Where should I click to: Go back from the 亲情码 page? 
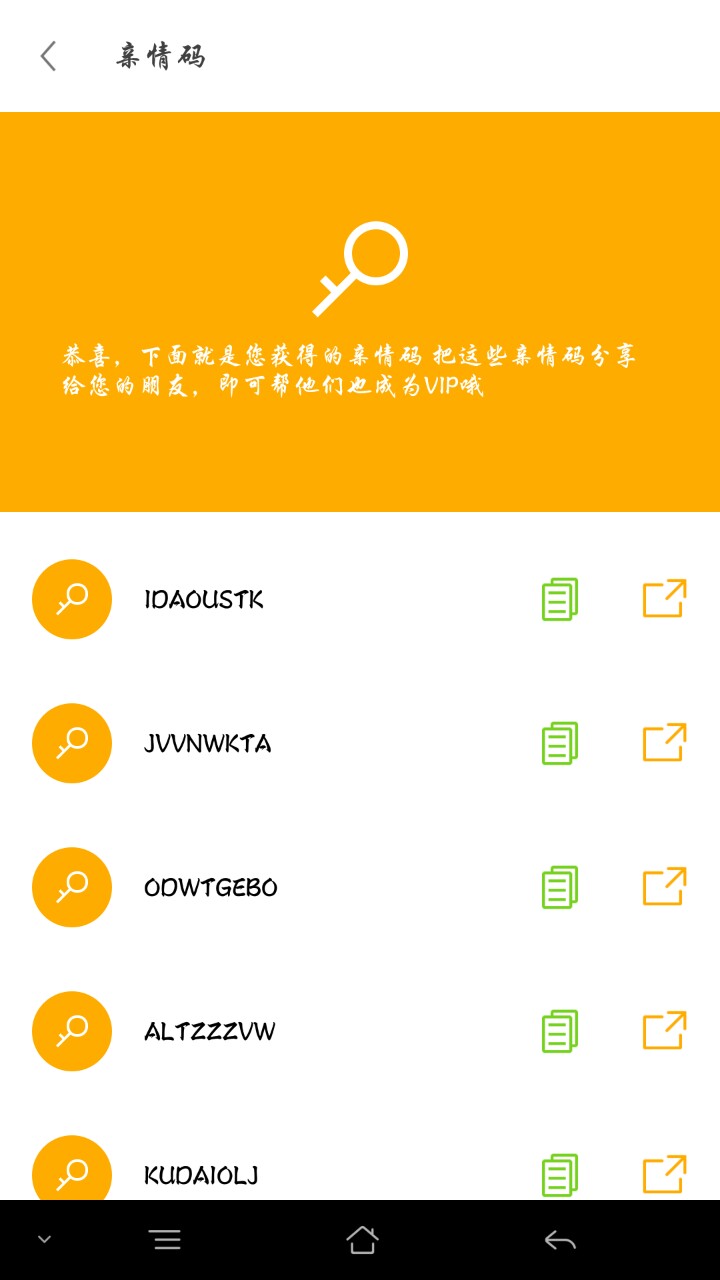[48, 56]
